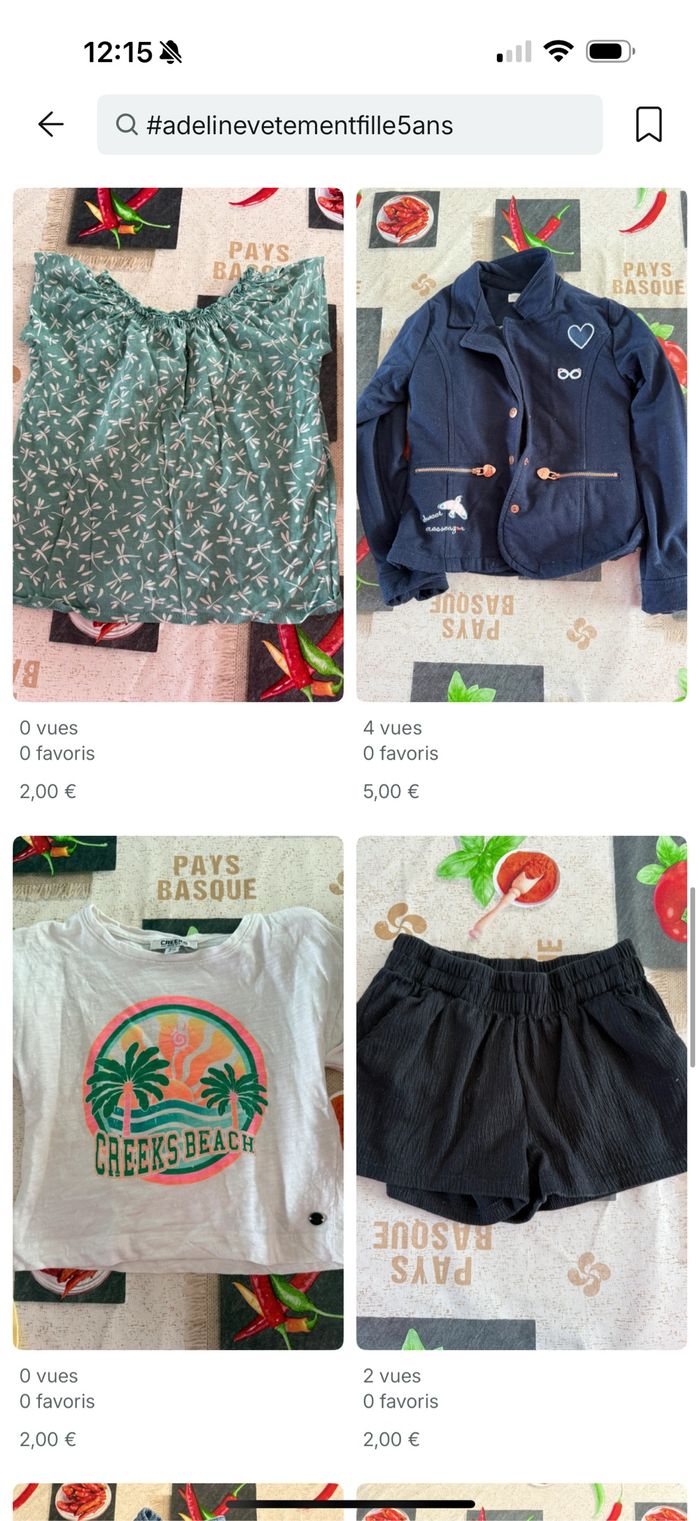The image size is (700, 1521).
Task: Tap the #adelinevetementfille5ans search field
Action: (x=349, y=125)
